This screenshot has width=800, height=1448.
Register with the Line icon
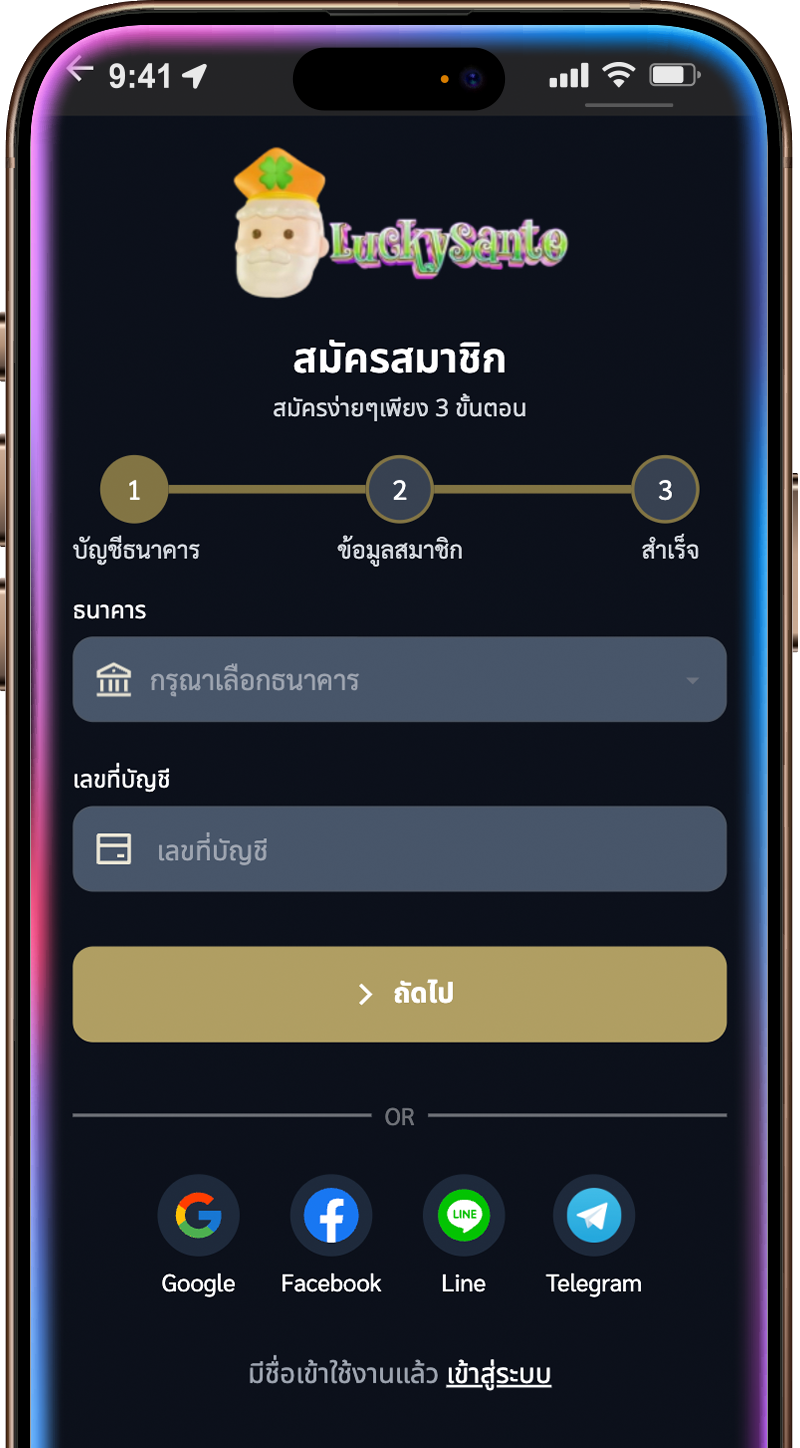[462, 1214]
